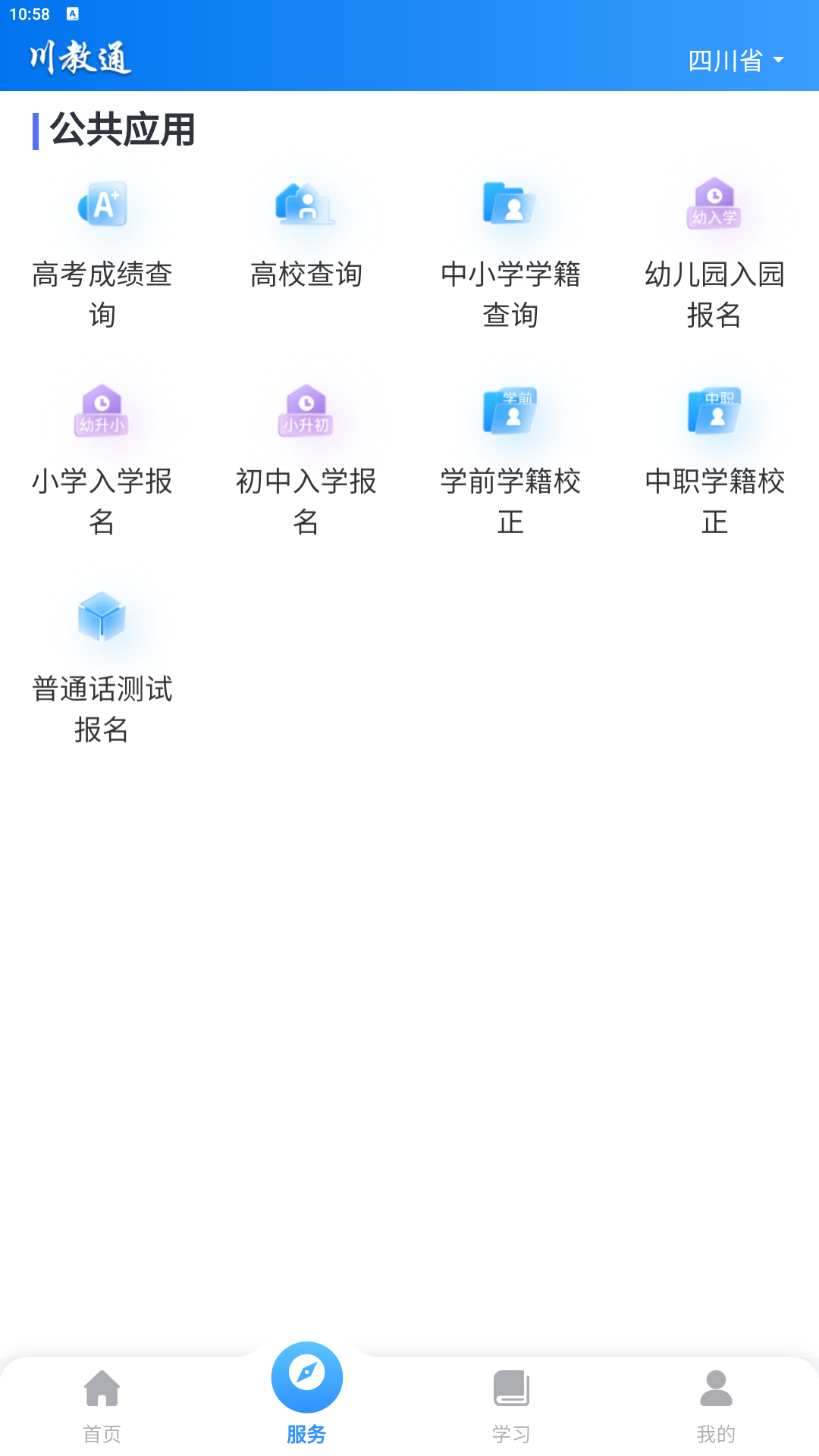819x1456 pixels.
Task: Open 小学入学报名
Action: click(102, 460)
